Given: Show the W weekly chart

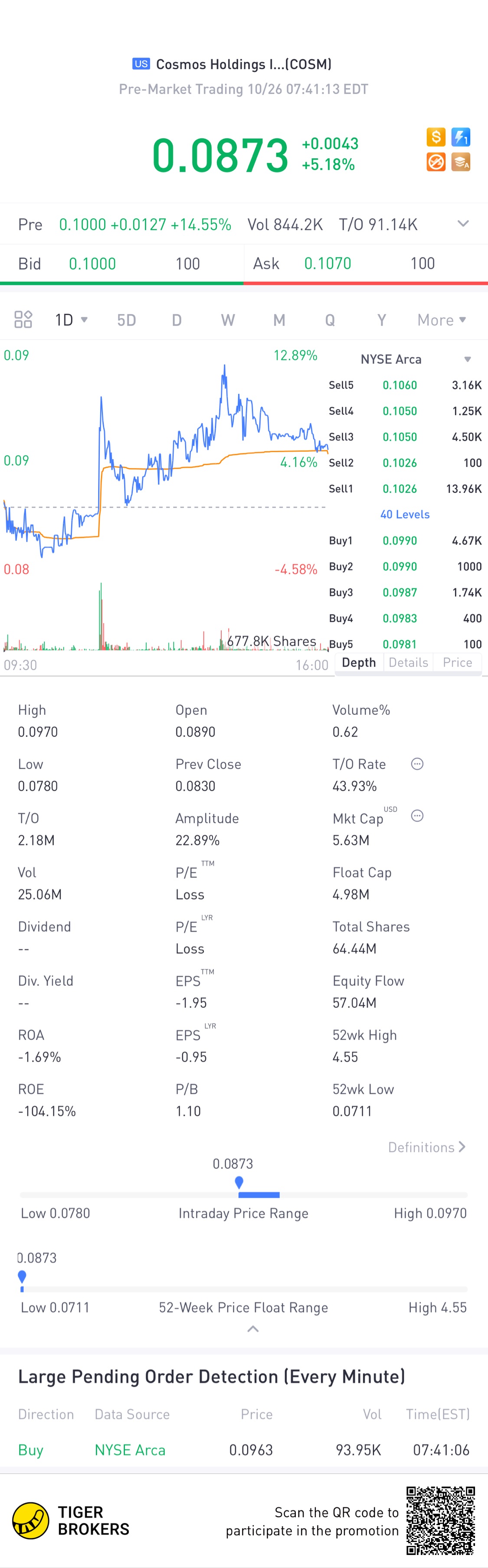Looking at the screenshot, I should click(228, 320).
